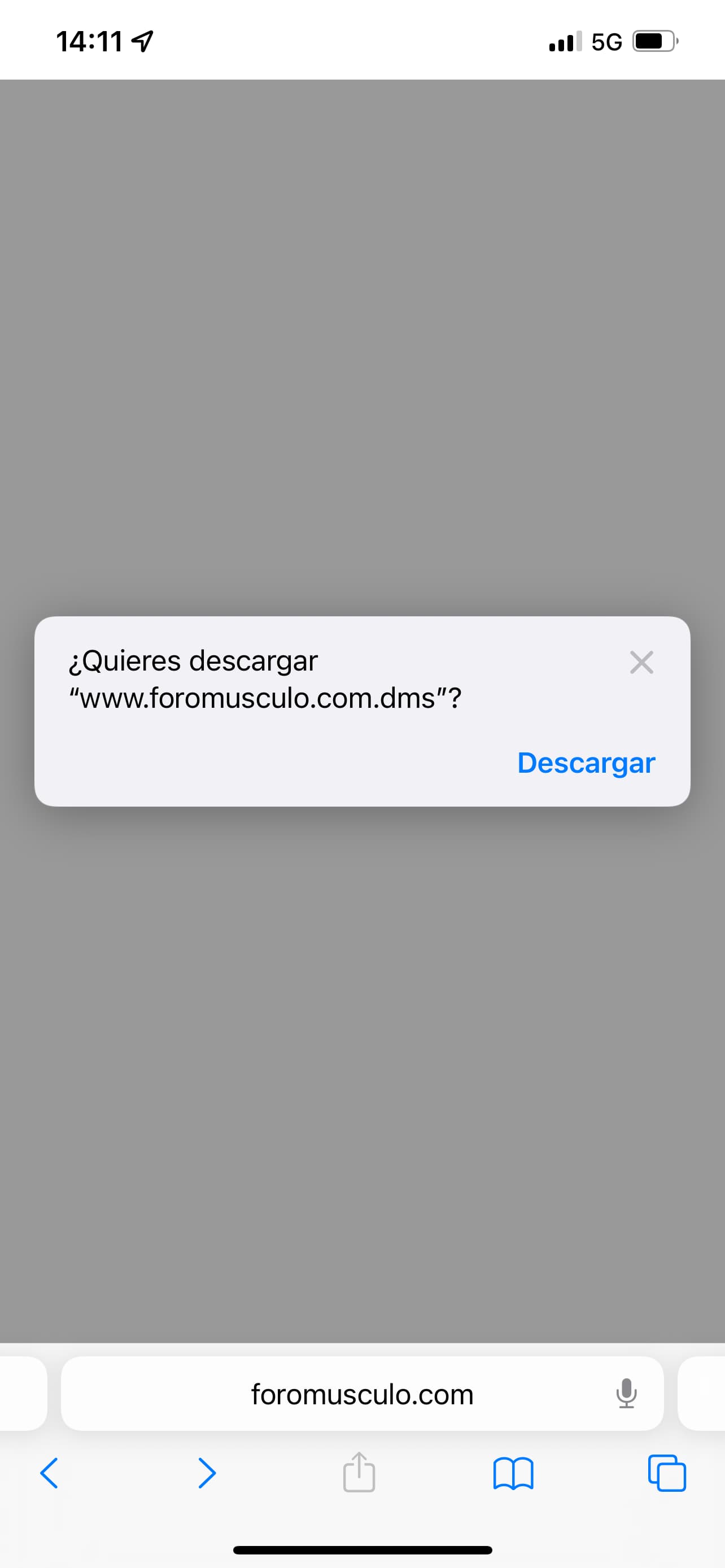Start voice search with the microphone

point(626,1393)
